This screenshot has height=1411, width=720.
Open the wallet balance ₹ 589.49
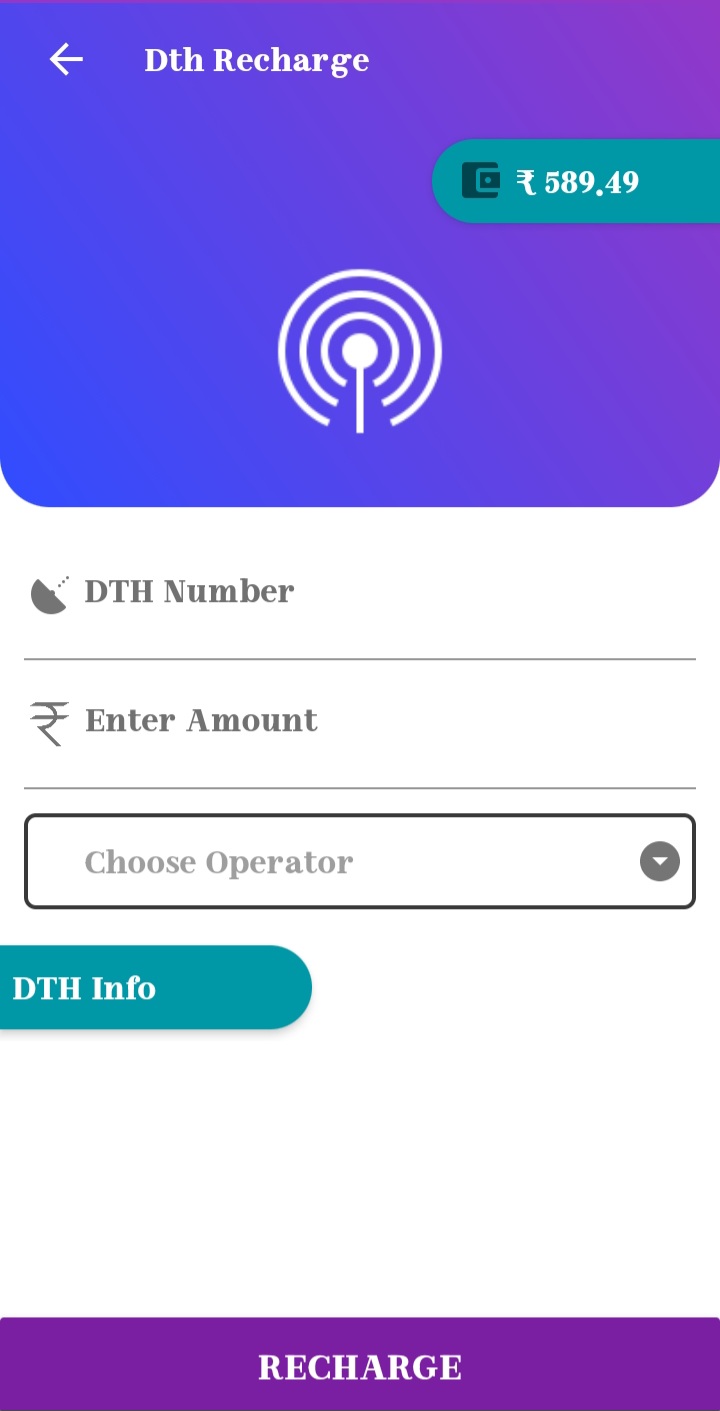[x=577, y=182]
